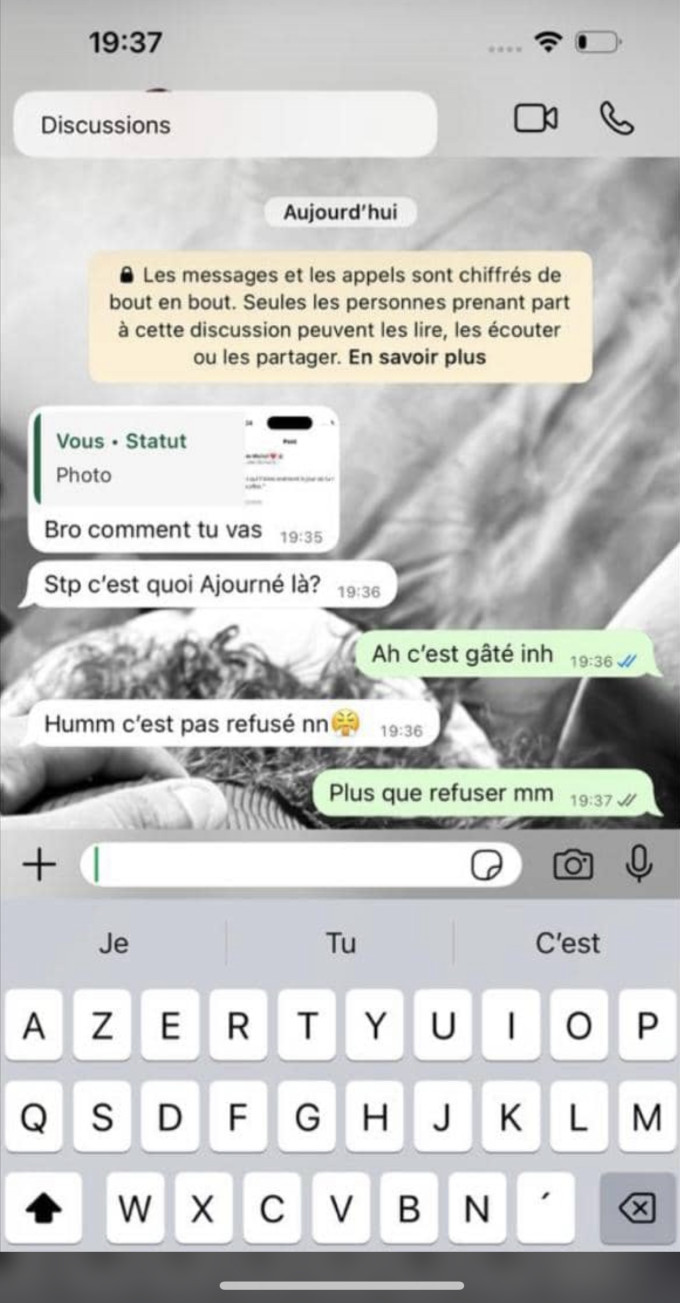Screen dimensions: 680x1303
Task: Open the sticker picker
Action: pyautogui.click(x=486, y=865)
